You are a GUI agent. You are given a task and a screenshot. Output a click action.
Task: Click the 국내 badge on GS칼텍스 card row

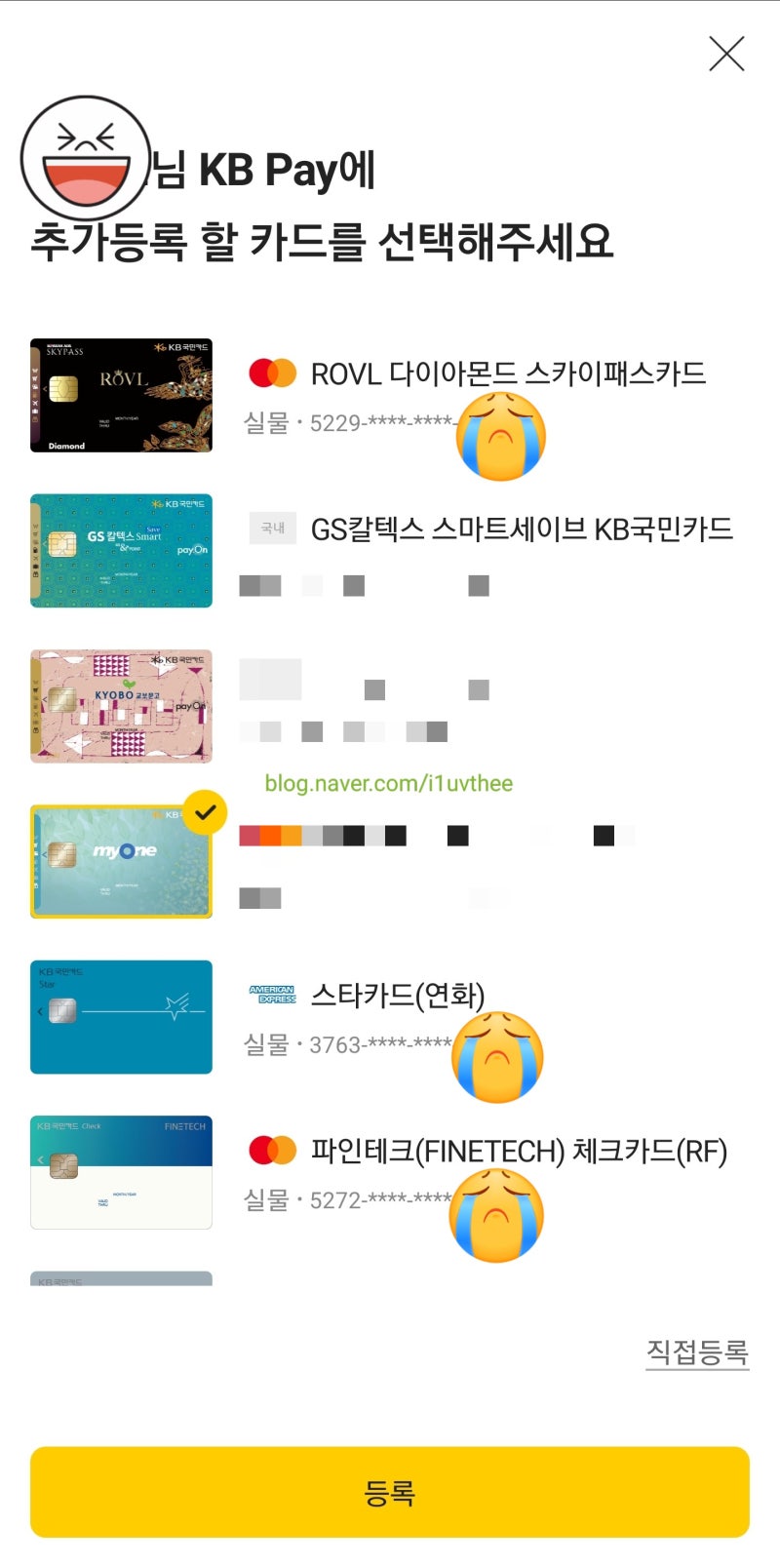coord(272,528)
